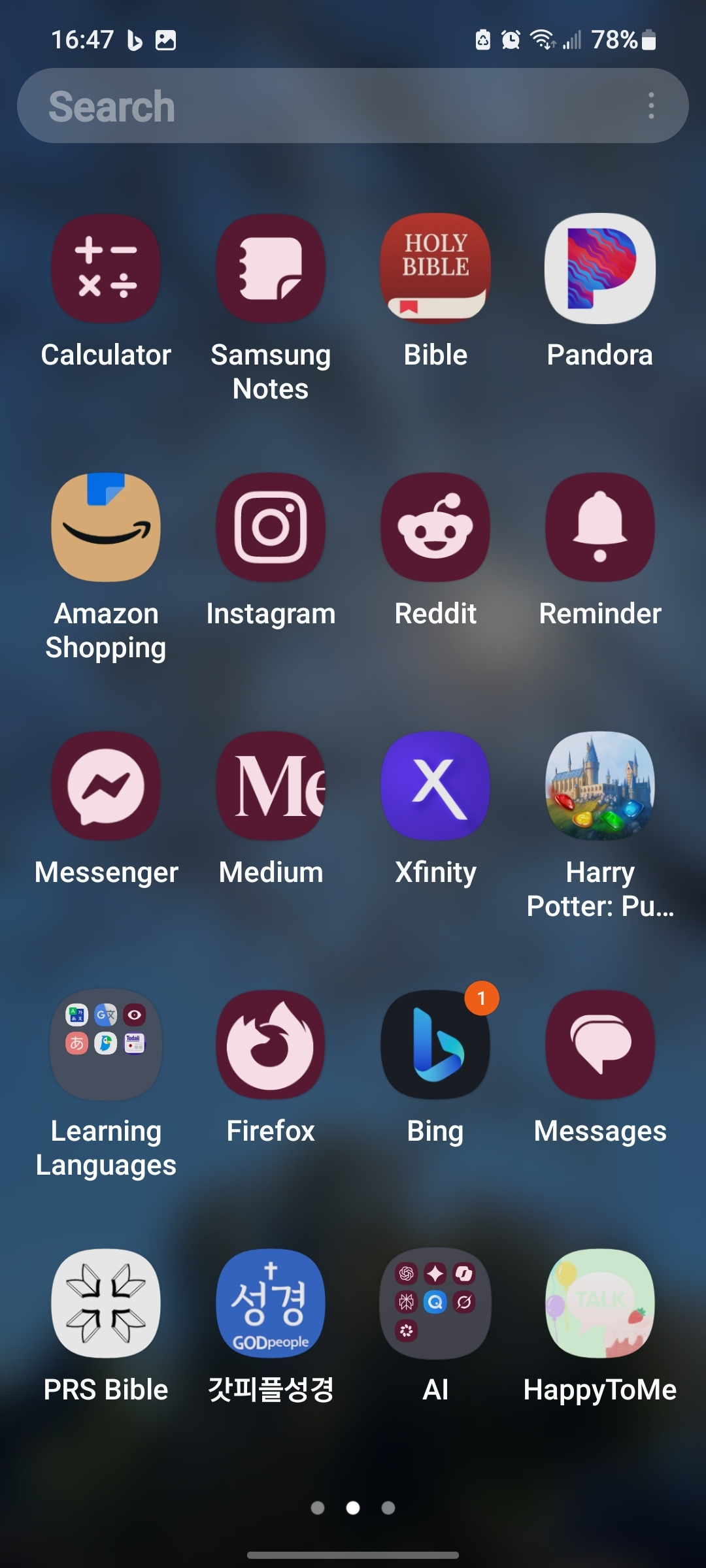Screen dimensions: 706x1568
Task: Launch Facebook Messenger
Action: pyautogui.click(x=106, y=786)
